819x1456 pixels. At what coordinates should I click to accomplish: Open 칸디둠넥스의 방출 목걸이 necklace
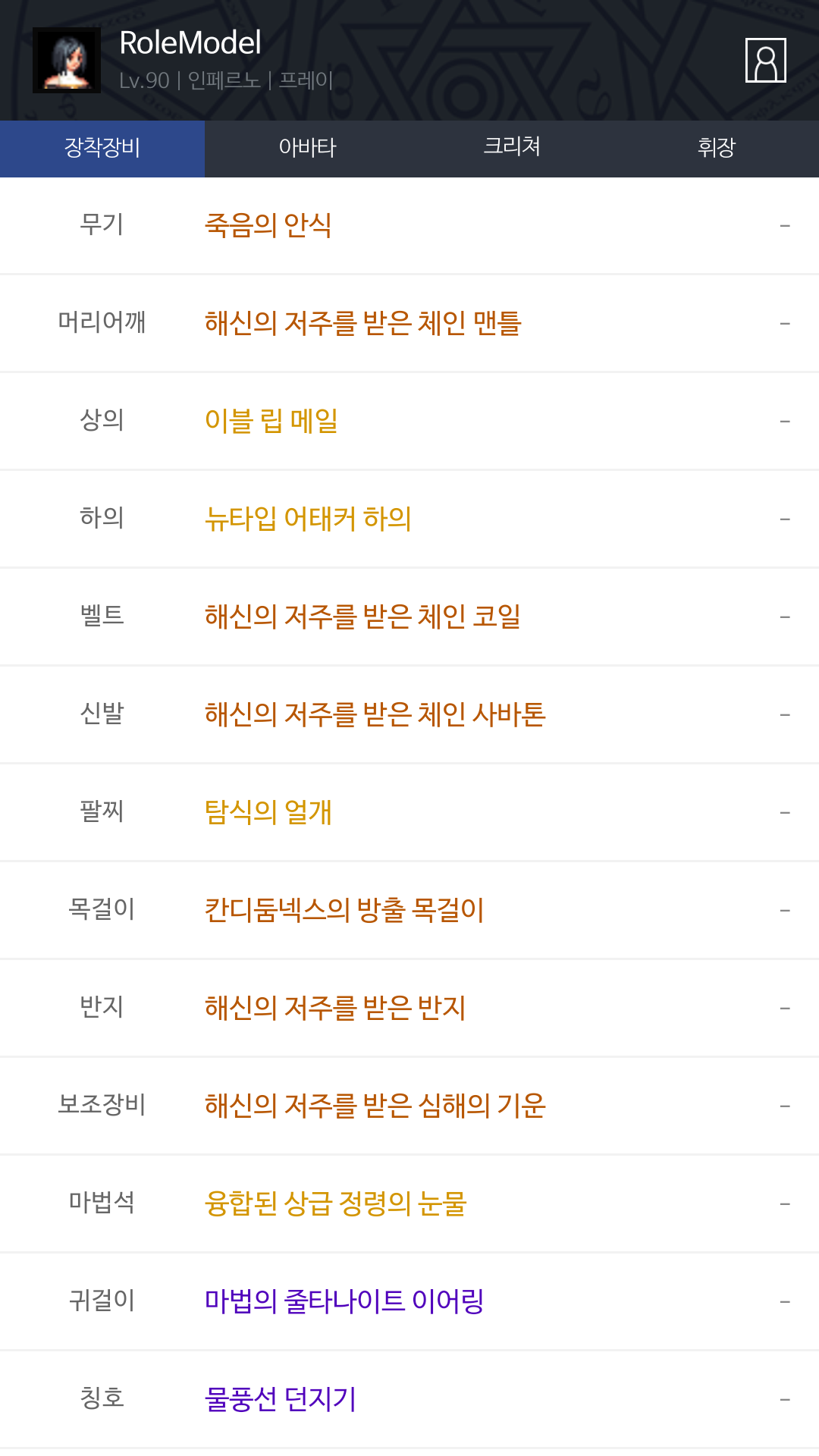pyautogui.click(x=344, y=910)
